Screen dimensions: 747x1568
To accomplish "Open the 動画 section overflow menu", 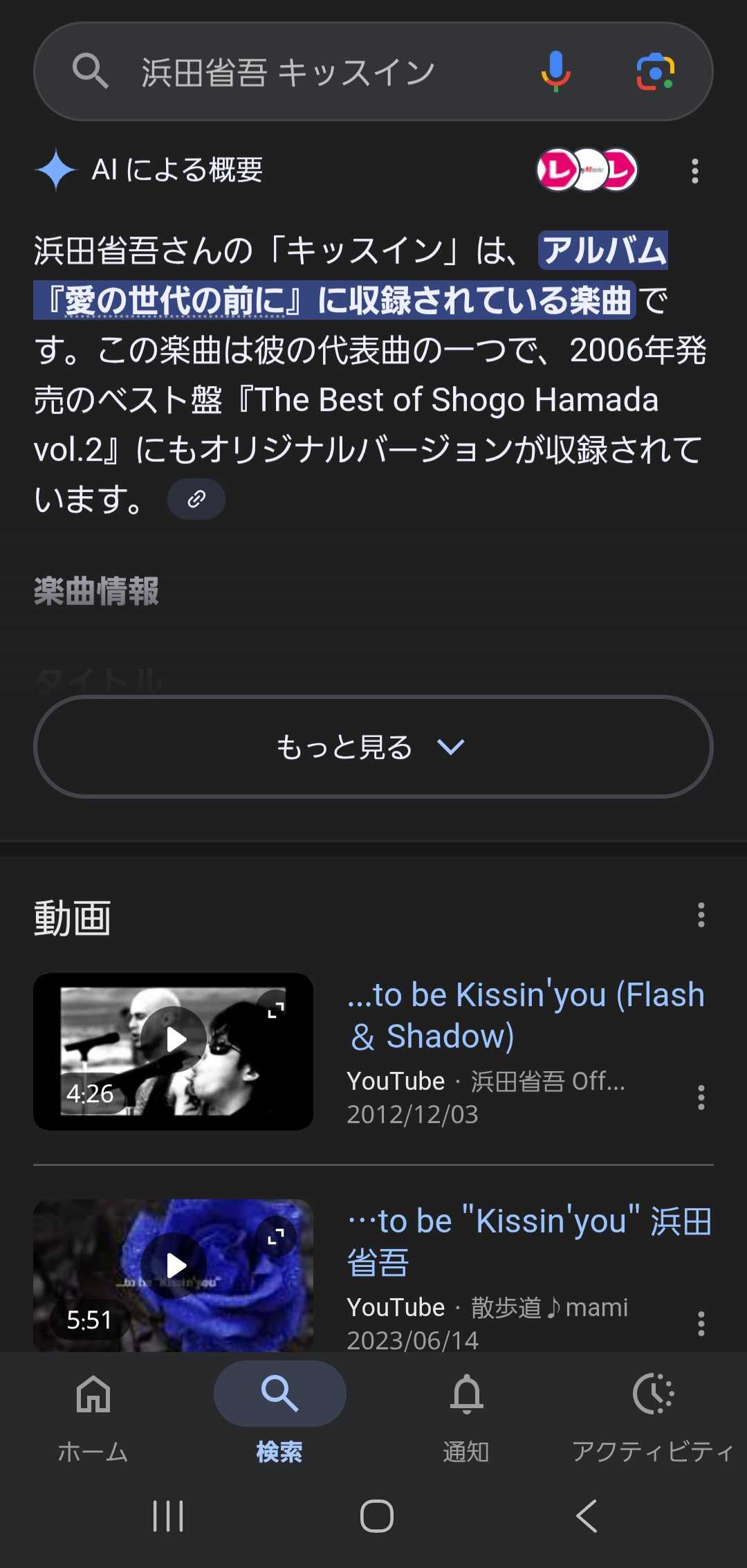I will pos(701,915).
